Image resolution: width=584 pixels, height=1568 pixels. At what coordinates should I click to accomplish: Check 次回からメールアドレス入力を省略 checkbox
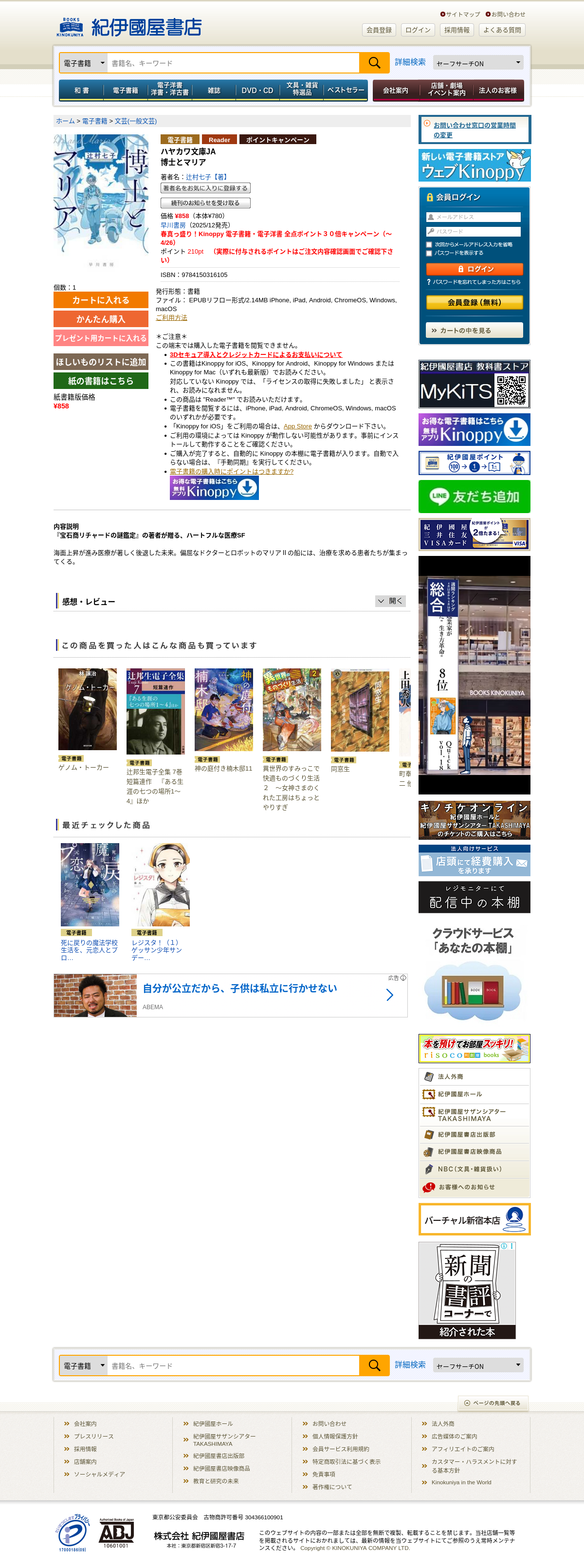click(x=429, y=244)
